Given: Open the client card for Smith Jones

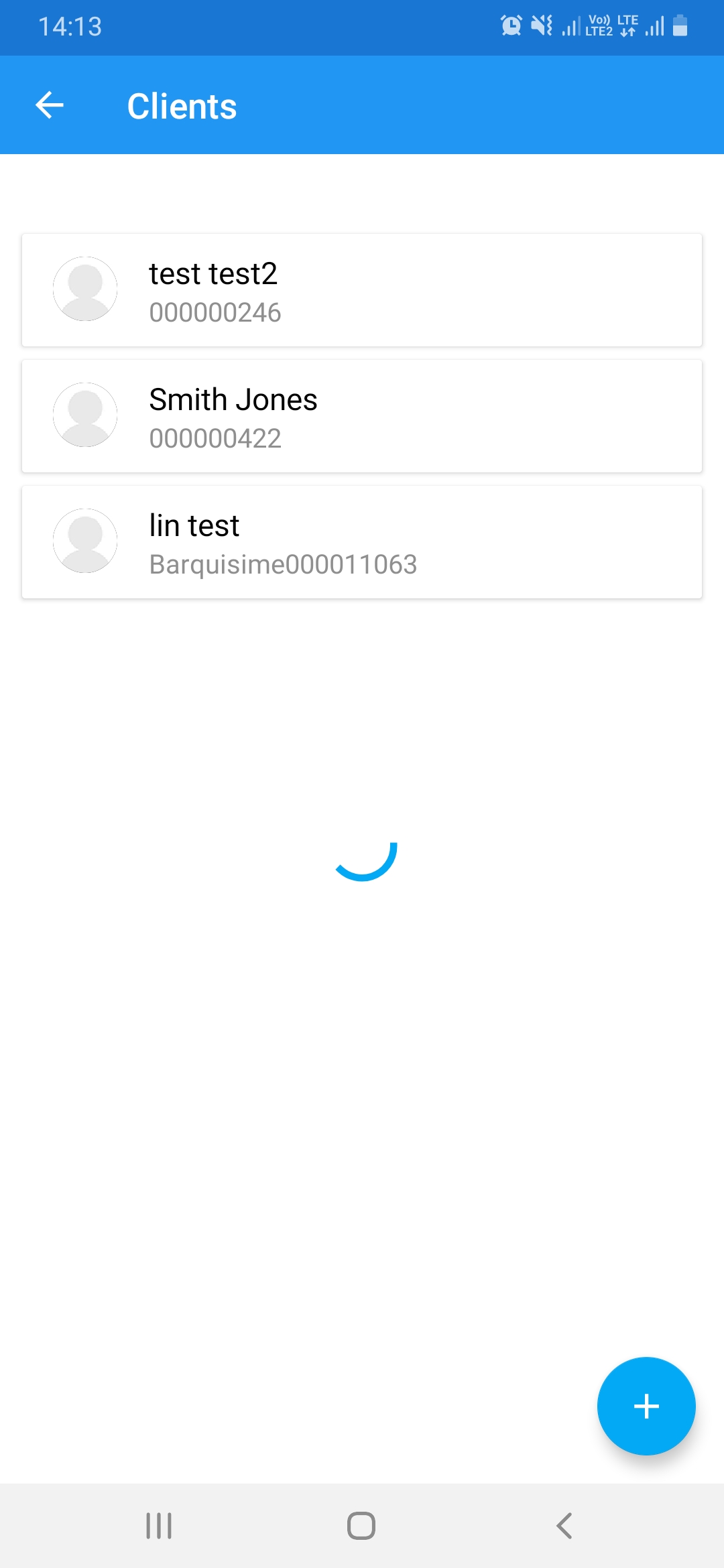Looking at the screenshot, I should (x=362, y=415).
